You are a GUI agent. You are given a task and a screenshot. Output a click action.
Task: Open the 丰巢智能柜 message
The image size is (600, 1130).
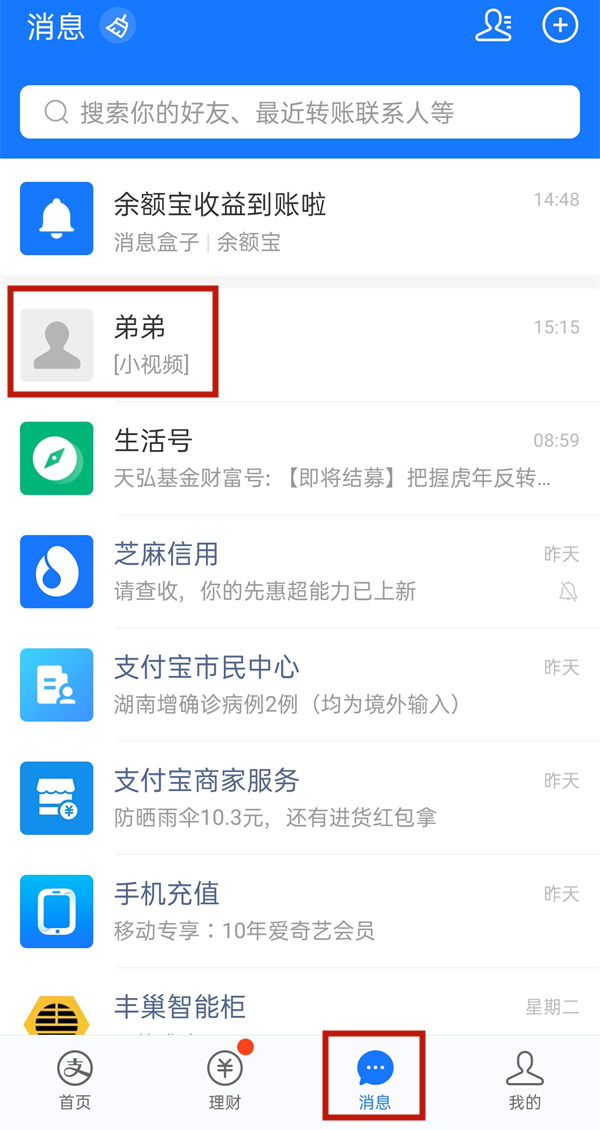(x=300, y=1008)
